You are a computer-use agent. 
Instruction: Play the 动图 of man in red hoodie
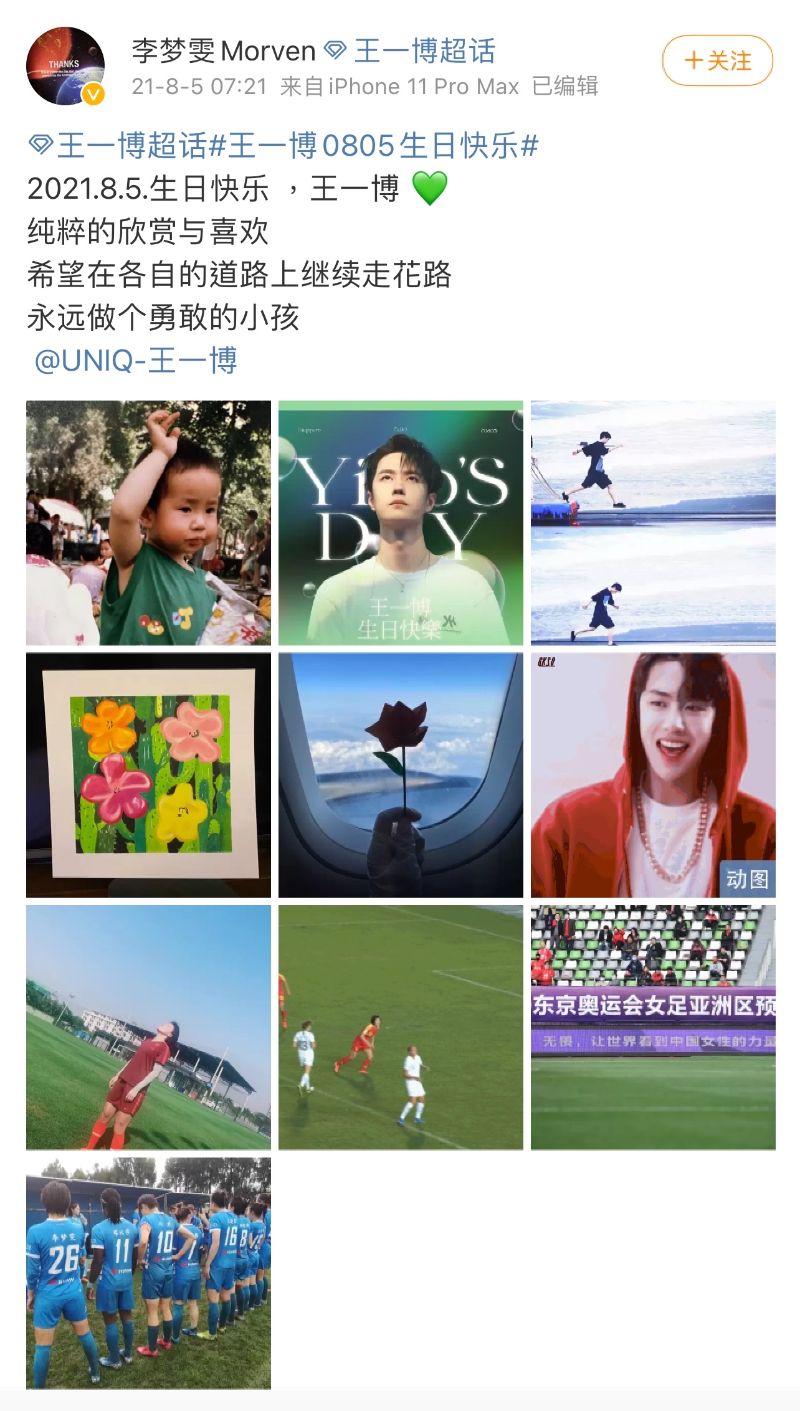click(x=653, y=775)
